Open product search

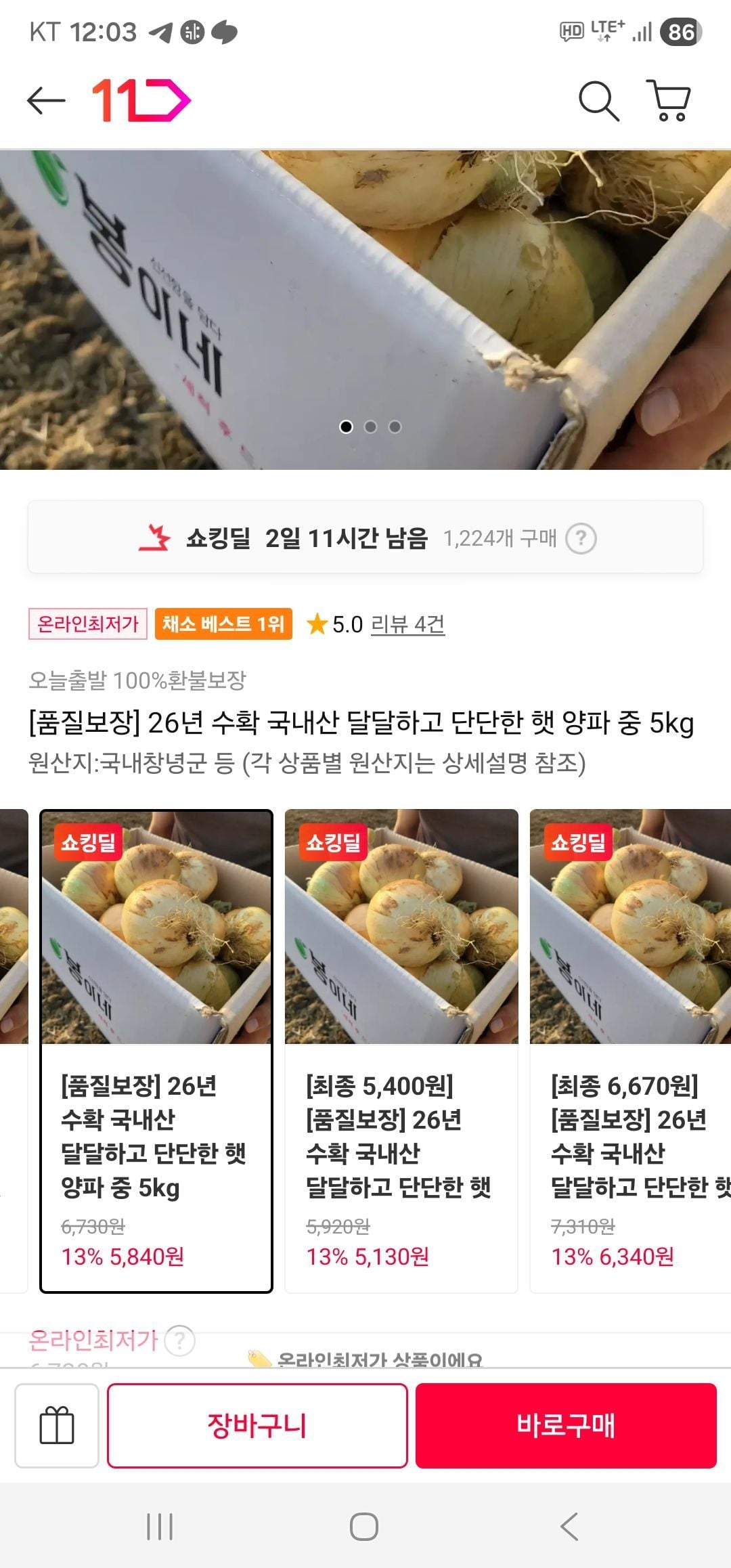598,102
